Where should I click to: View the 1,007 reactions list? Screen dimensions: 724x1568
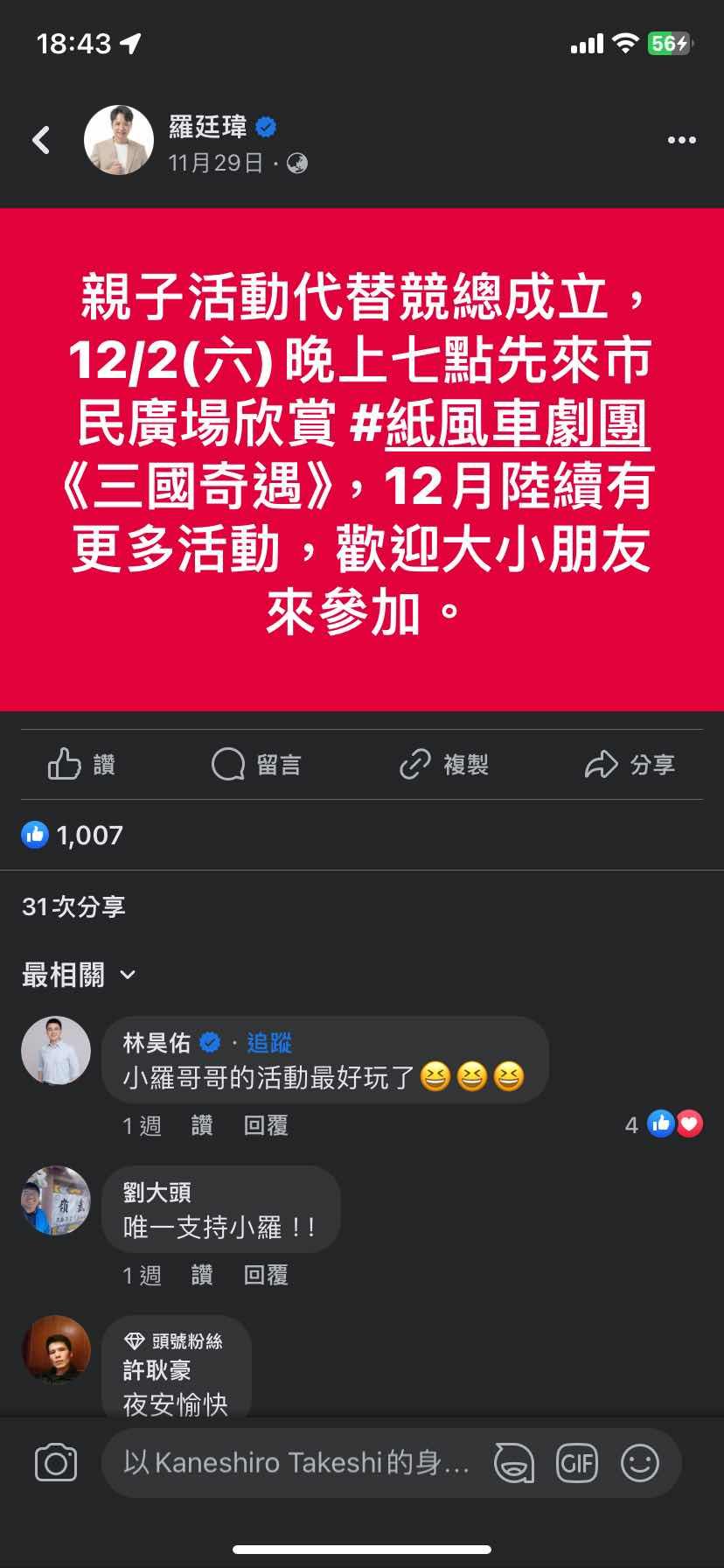point(73,835)
